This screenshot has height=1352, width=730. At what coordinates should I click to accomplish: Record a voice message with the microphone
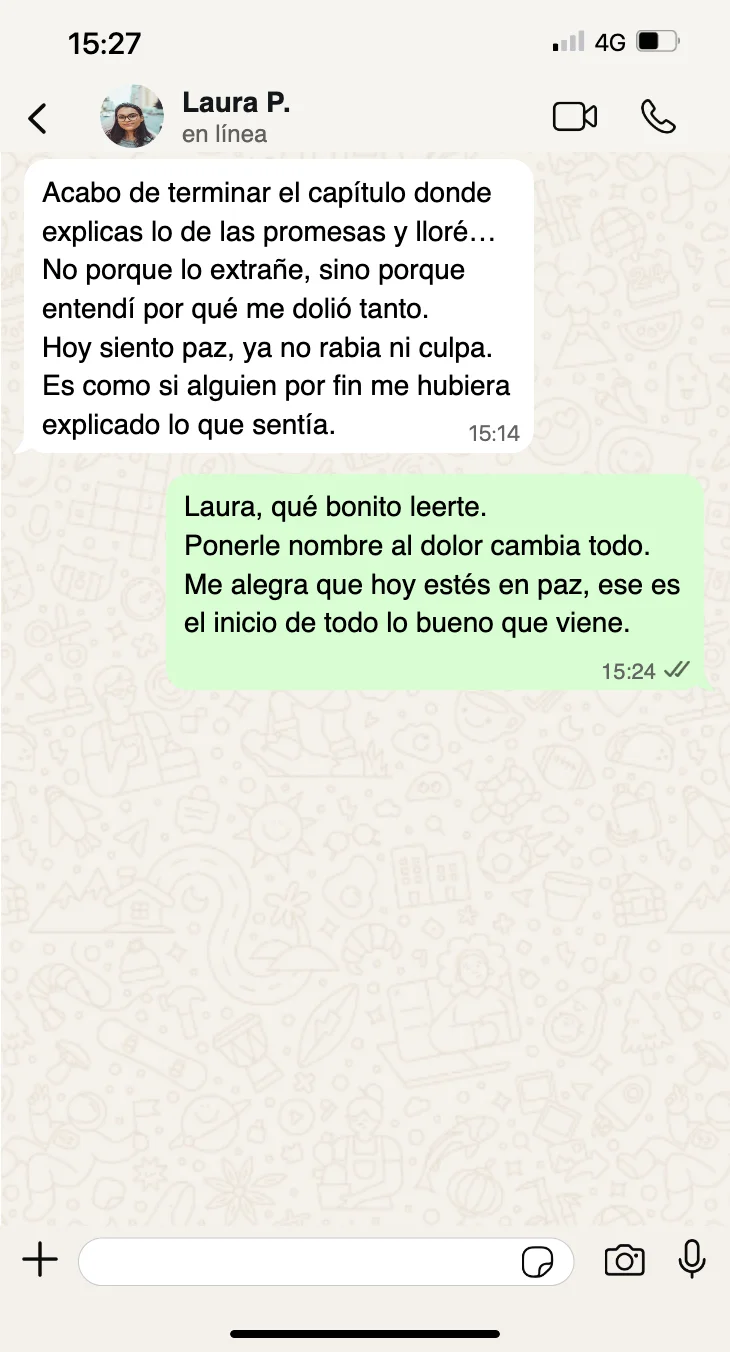tap(692, 1260)
